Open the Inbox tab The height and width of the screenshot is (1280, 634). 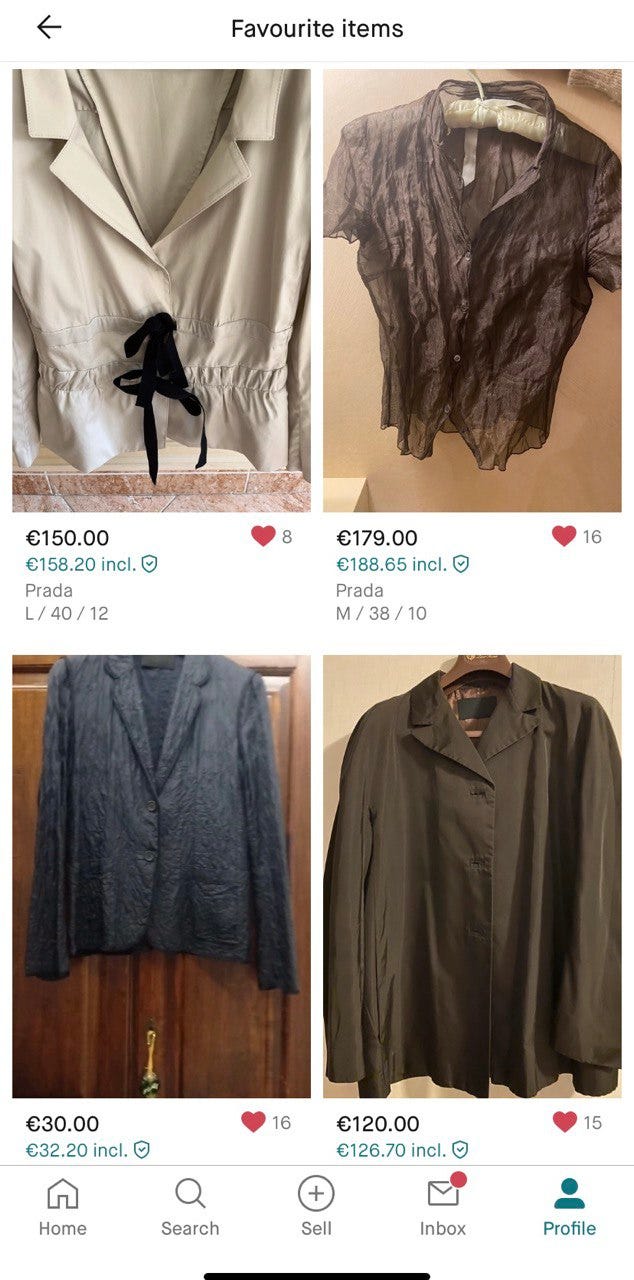pyautogui.click(x=443, y=1207)
